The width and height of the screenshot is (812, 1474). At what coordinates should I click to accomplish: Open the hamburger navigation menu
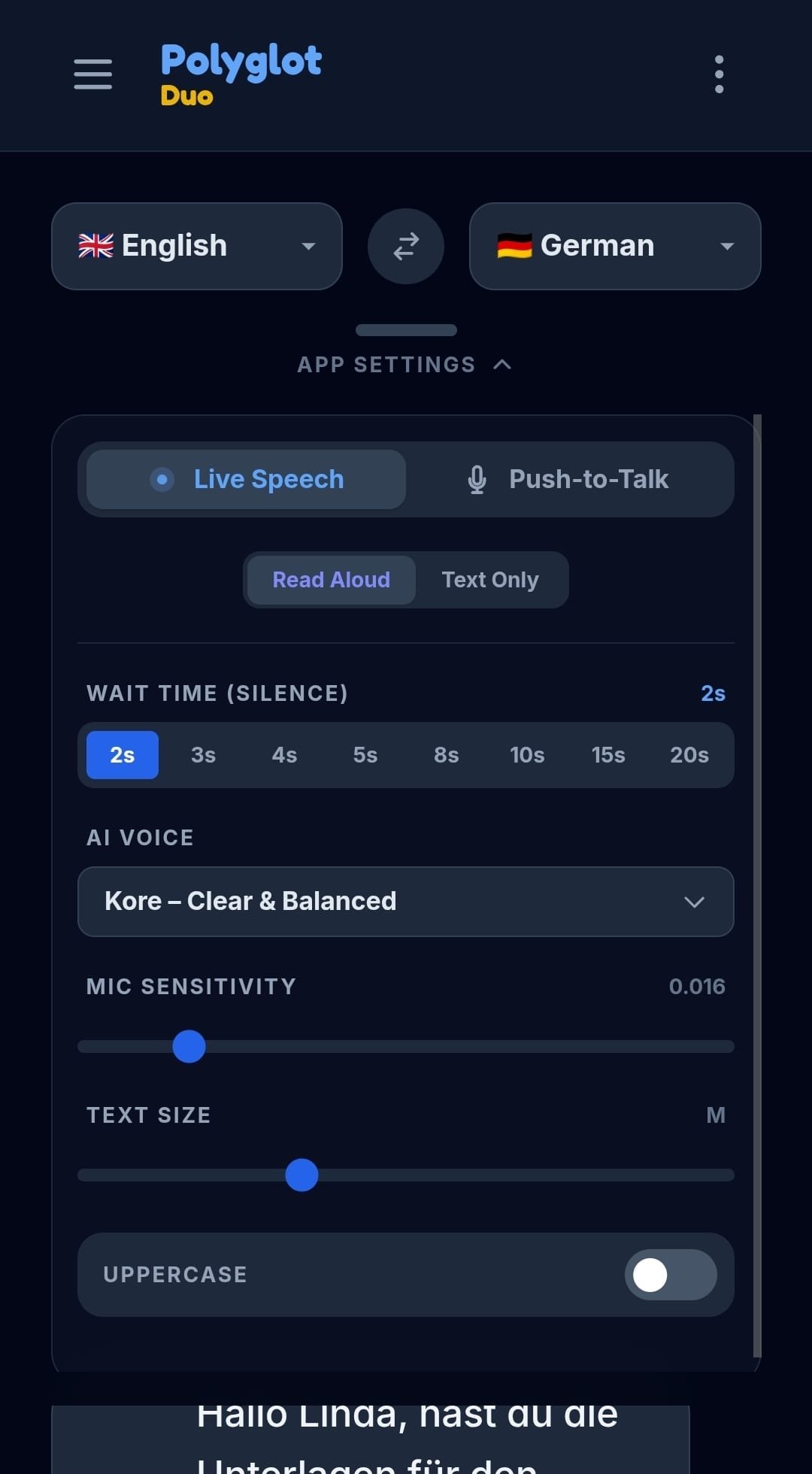tap(92, 74)
